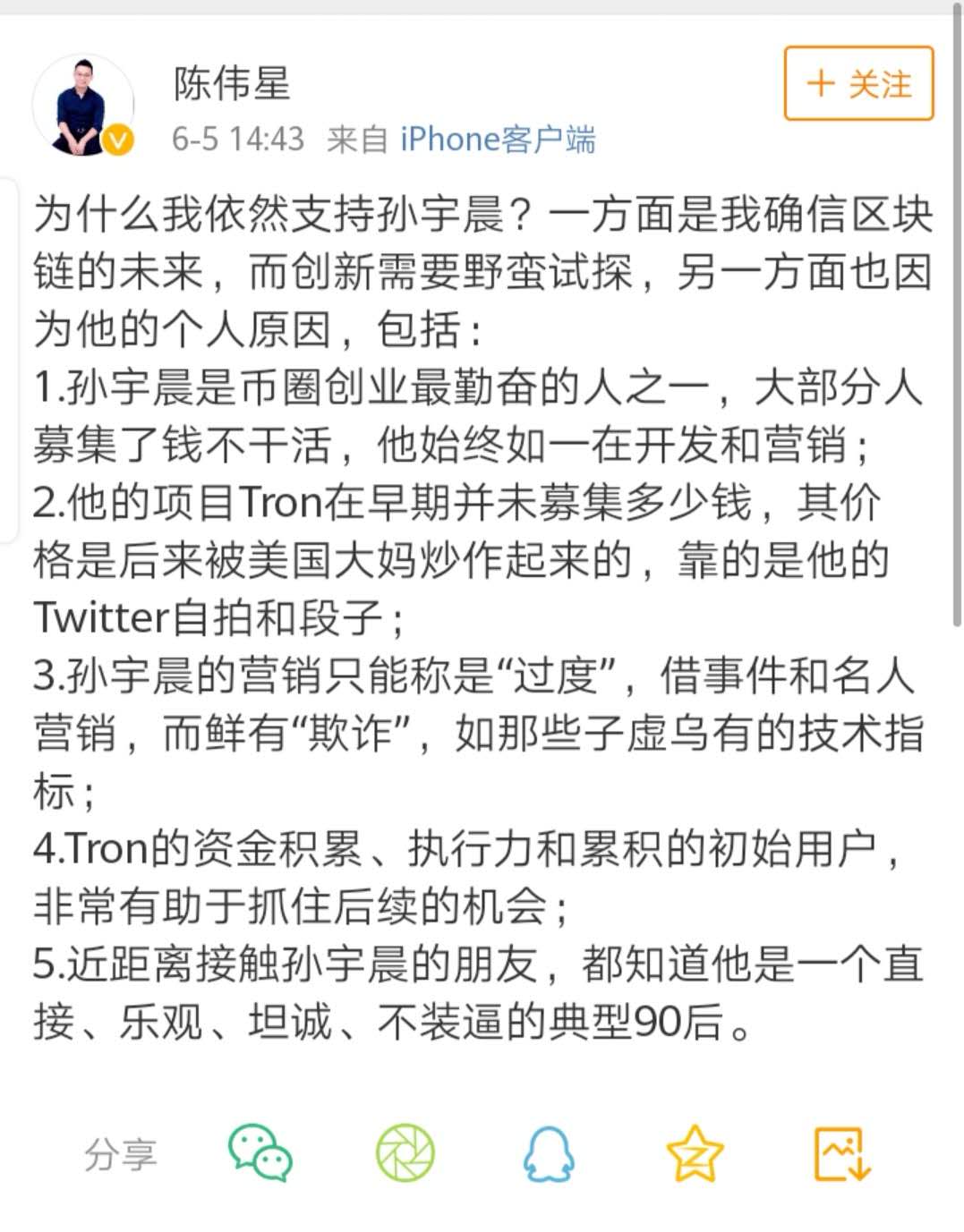Screen dimensions: 964x1232
Task: Share the post to Qzone
Action: click(695, 1153)
